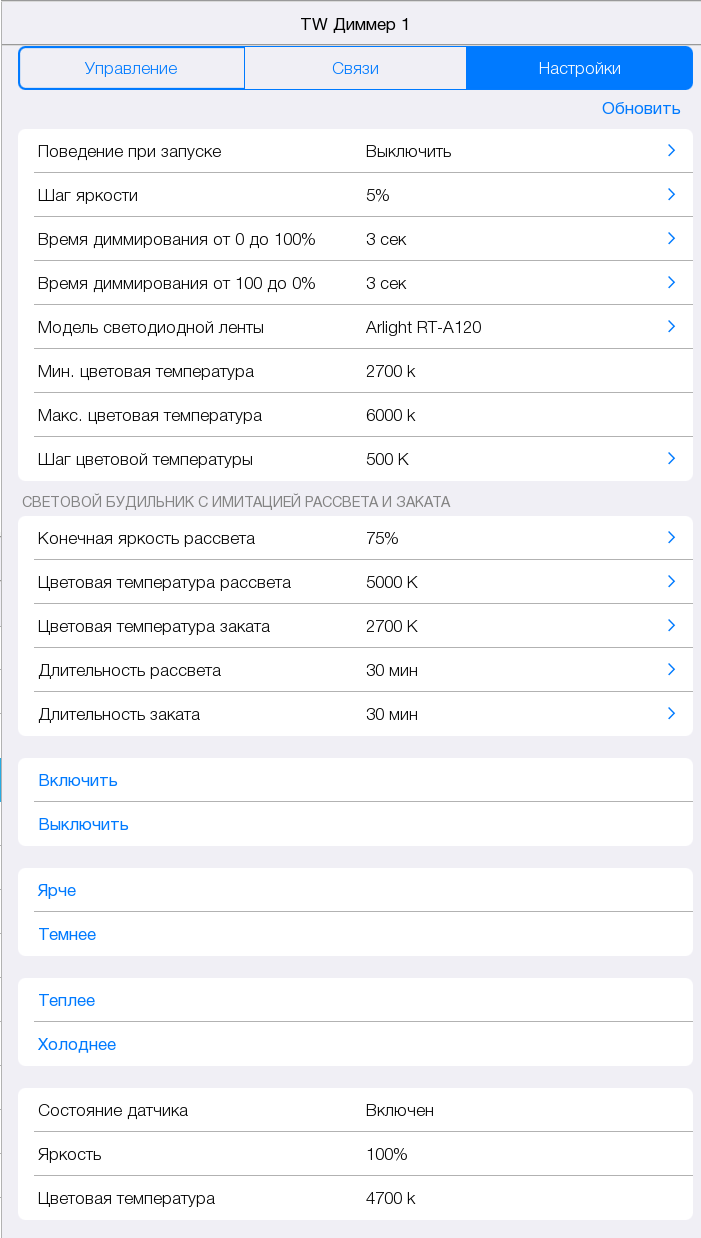The image size is (701, 1238).
Task: Tap Холоднее for cooler color
Action: point(77,1044)
